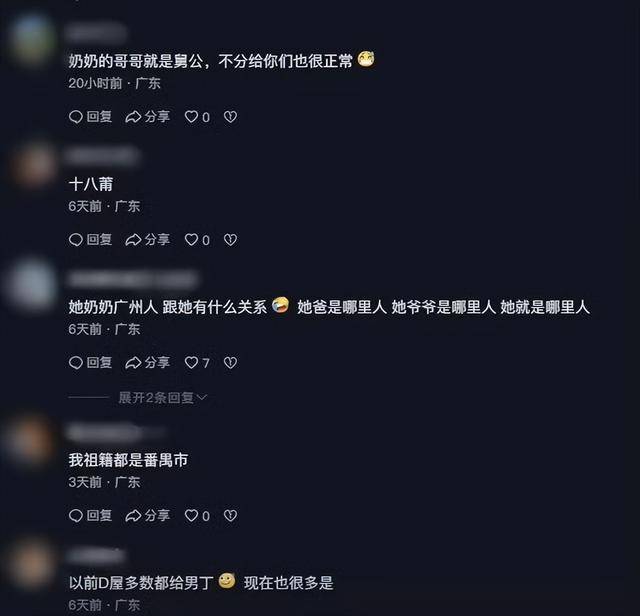Reply to the 我祖籍都是番禺市 comment
Screen dimensions: 640x616
point(90,516)
